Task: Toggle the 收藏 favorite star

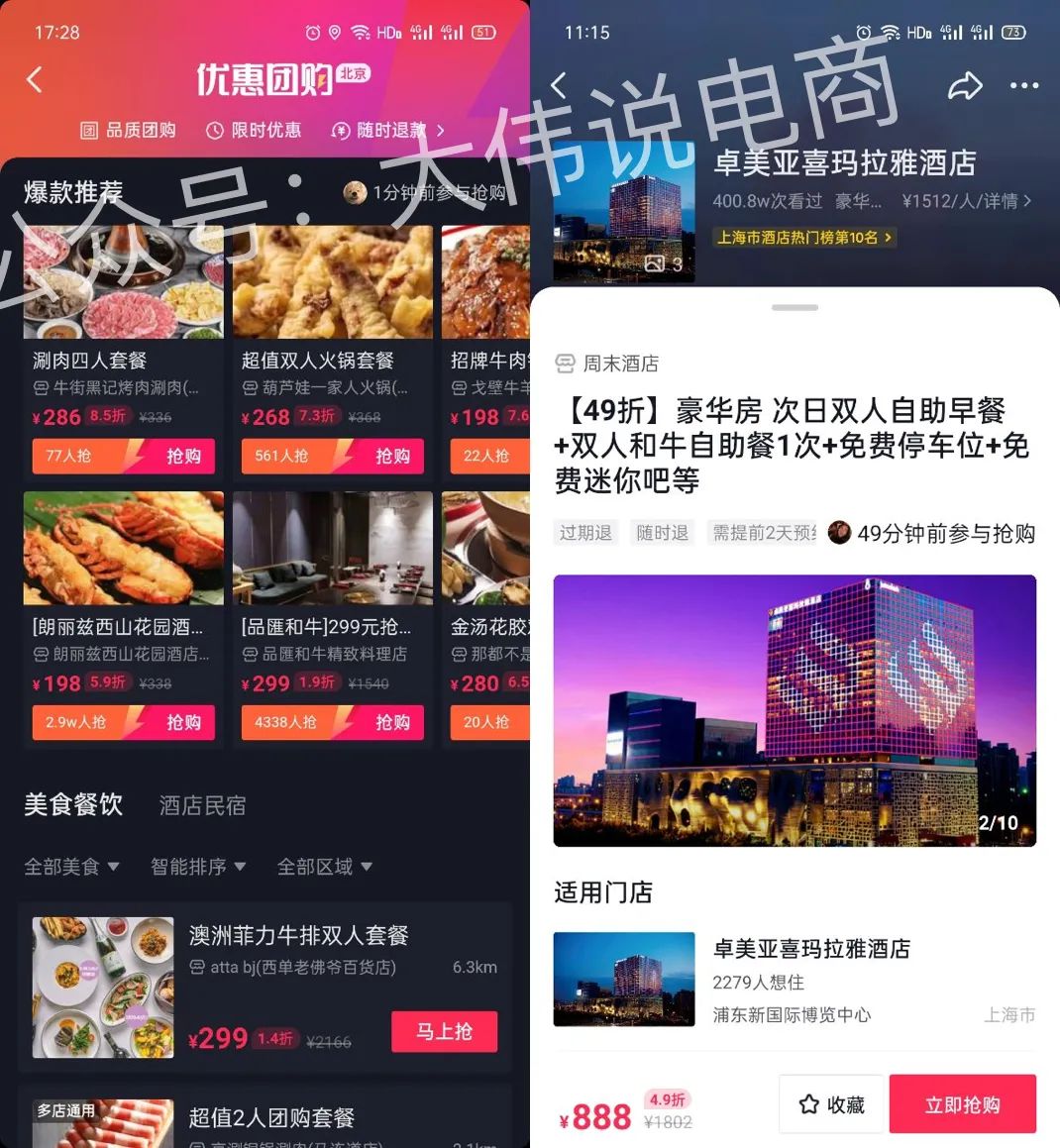Action: point(831,1103)
